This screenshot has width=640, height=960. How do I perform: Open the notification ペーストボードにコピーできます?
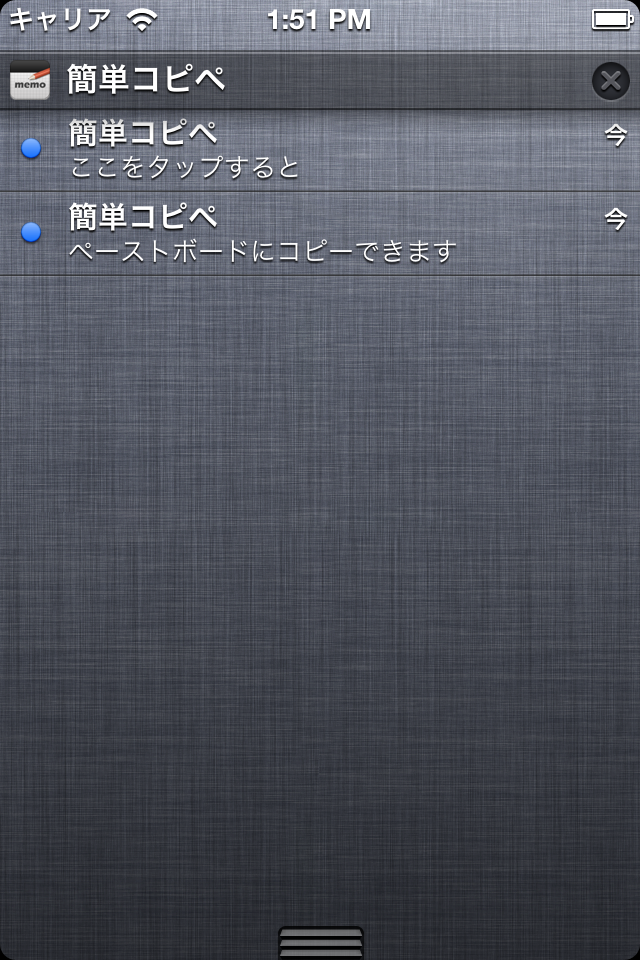coord(320,233)
